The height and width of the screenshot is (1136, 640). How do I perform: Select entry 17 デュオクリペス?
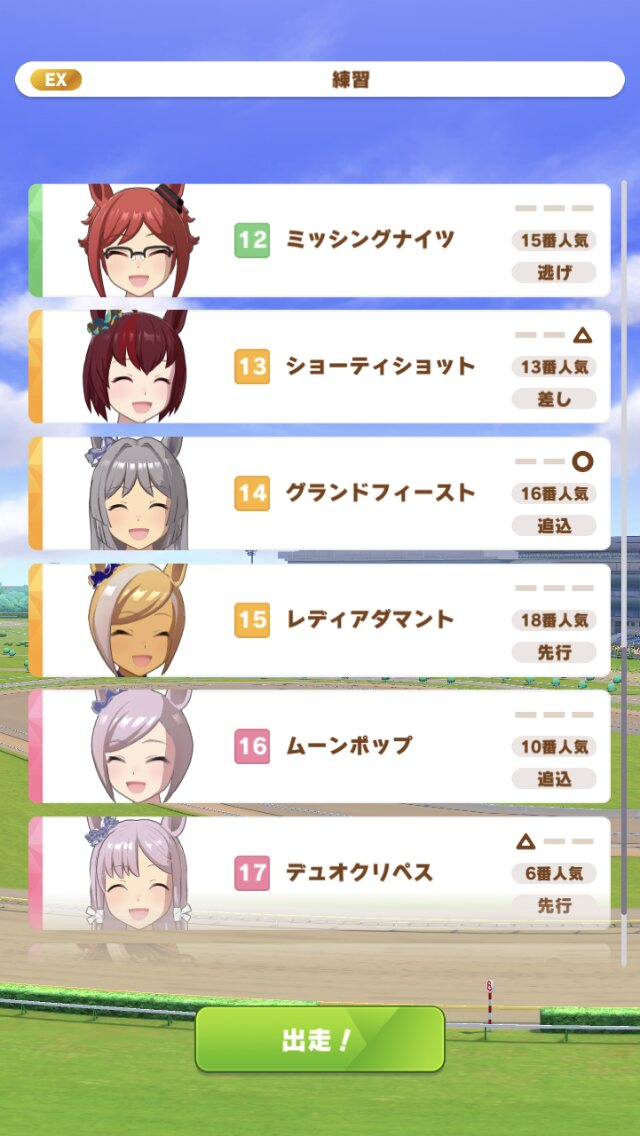coord(320,873)
